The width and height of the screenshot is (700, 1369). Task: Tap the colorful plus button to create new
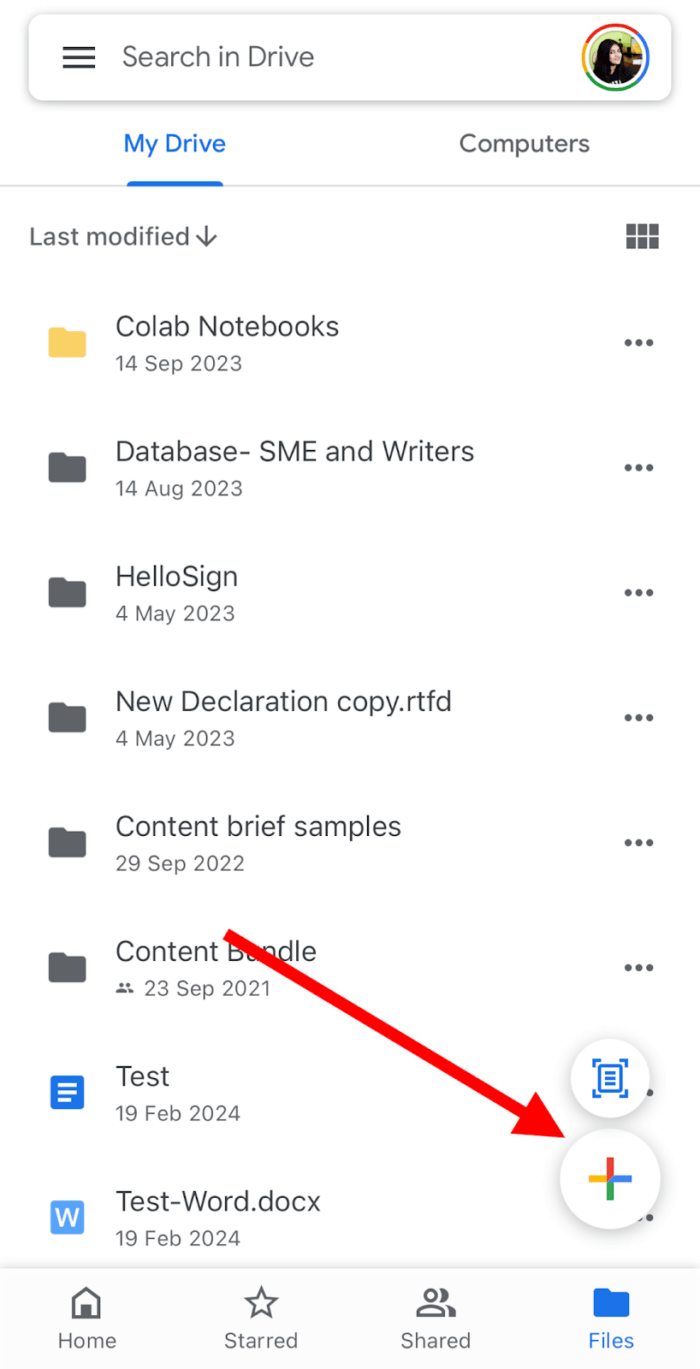(x=610, y=1180)
